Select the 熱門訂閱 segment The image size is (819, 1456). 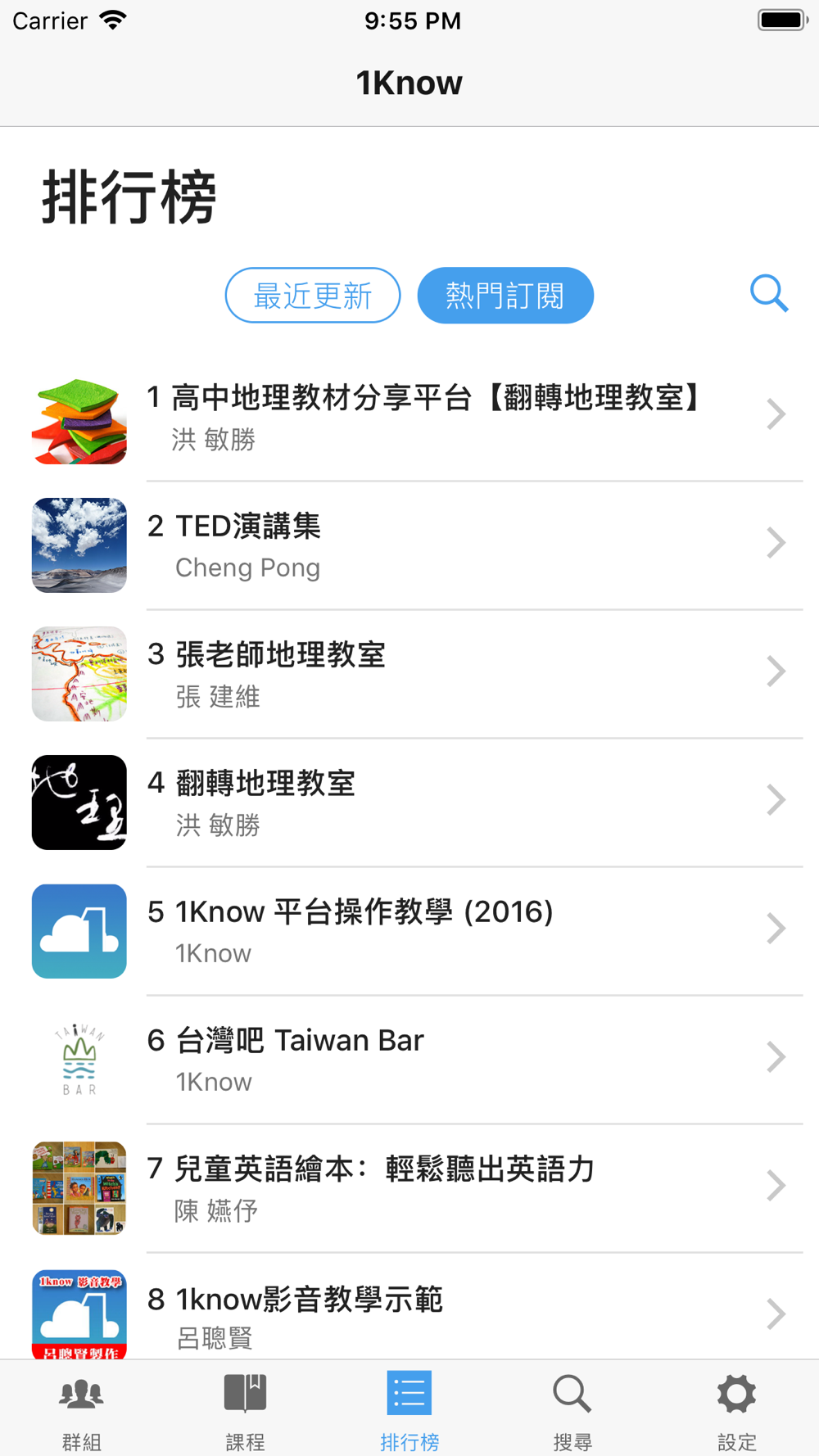tap(505, 296)
